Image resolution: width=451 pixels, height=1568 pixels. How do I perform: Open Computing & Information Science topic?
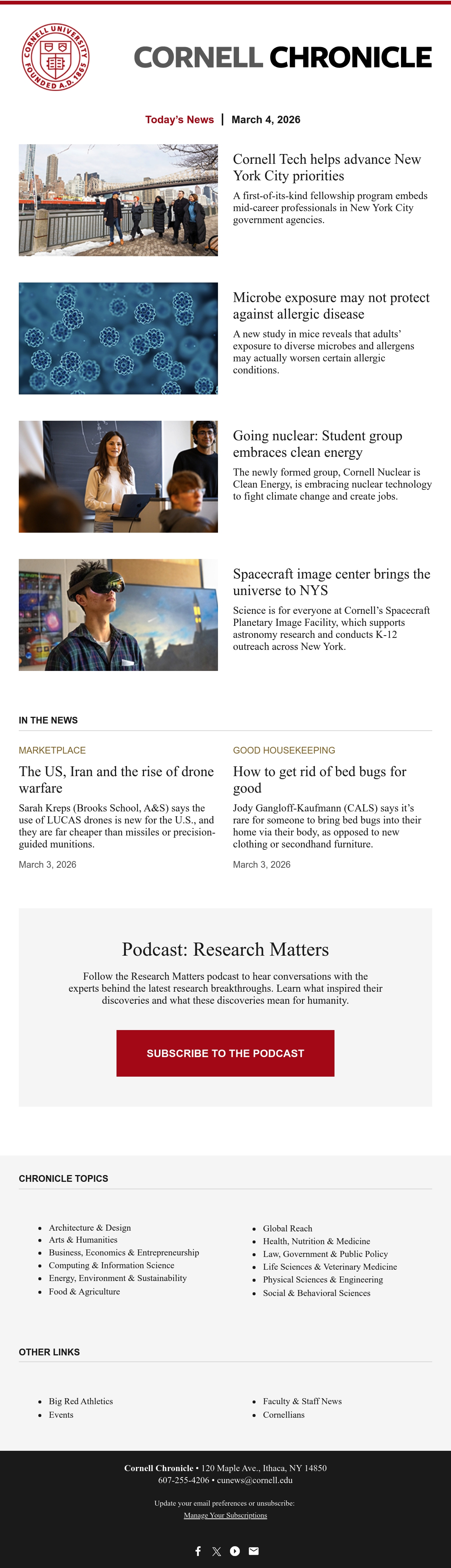pos(111,1265)
